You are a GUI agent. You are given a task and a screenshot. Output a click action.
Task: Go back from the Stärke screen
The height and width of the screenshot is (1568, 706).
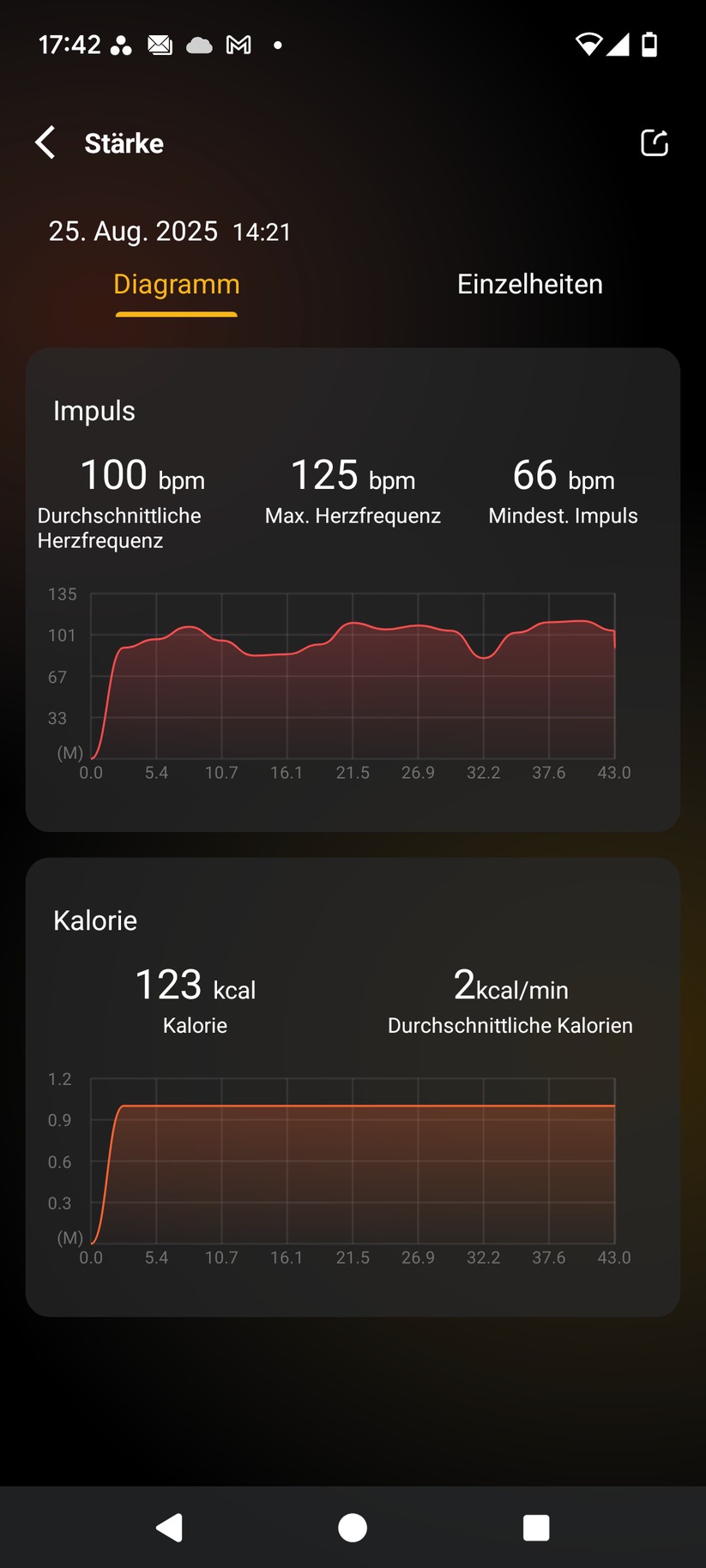[45, 142]
